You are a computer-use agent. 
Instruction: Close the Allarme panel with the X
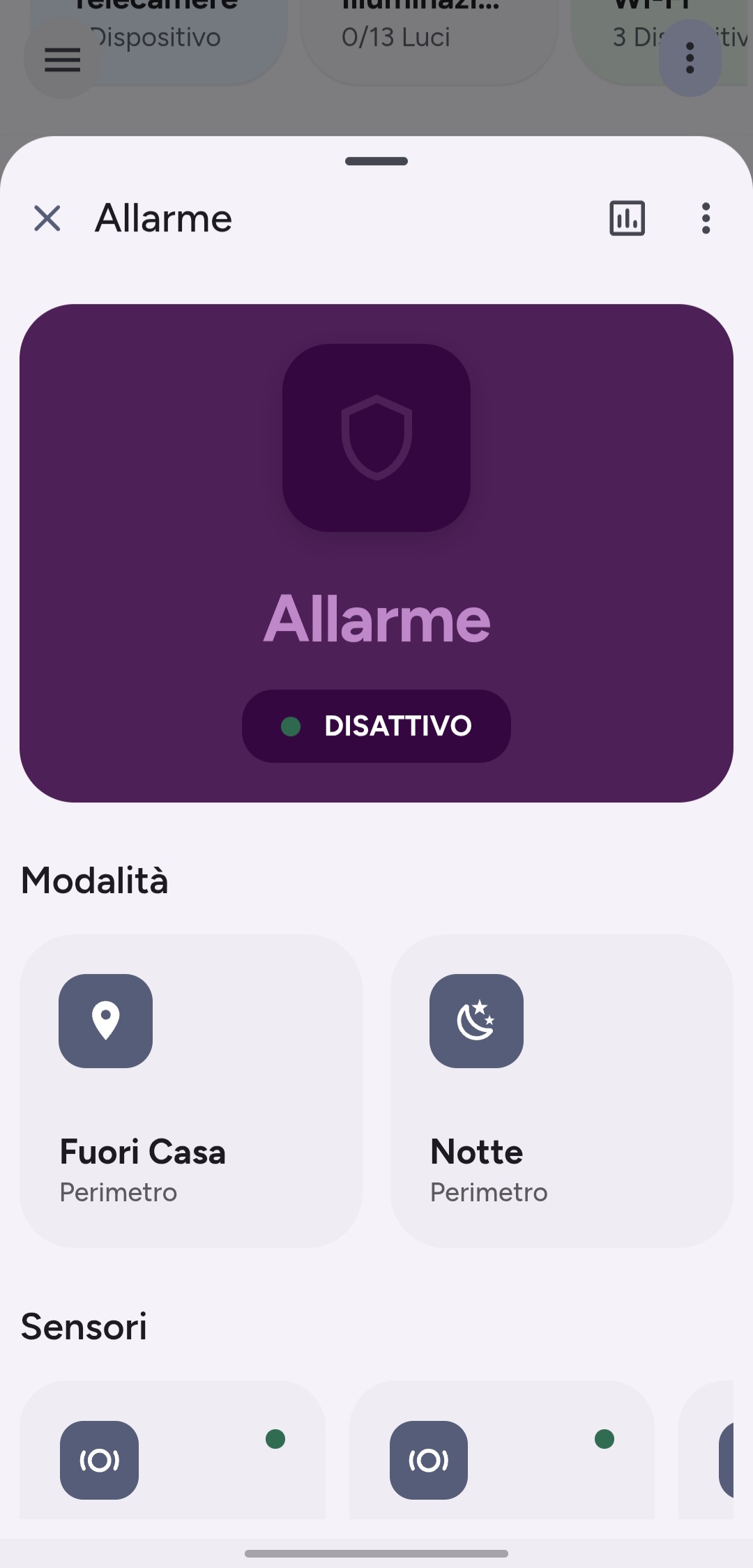[46, 218]
